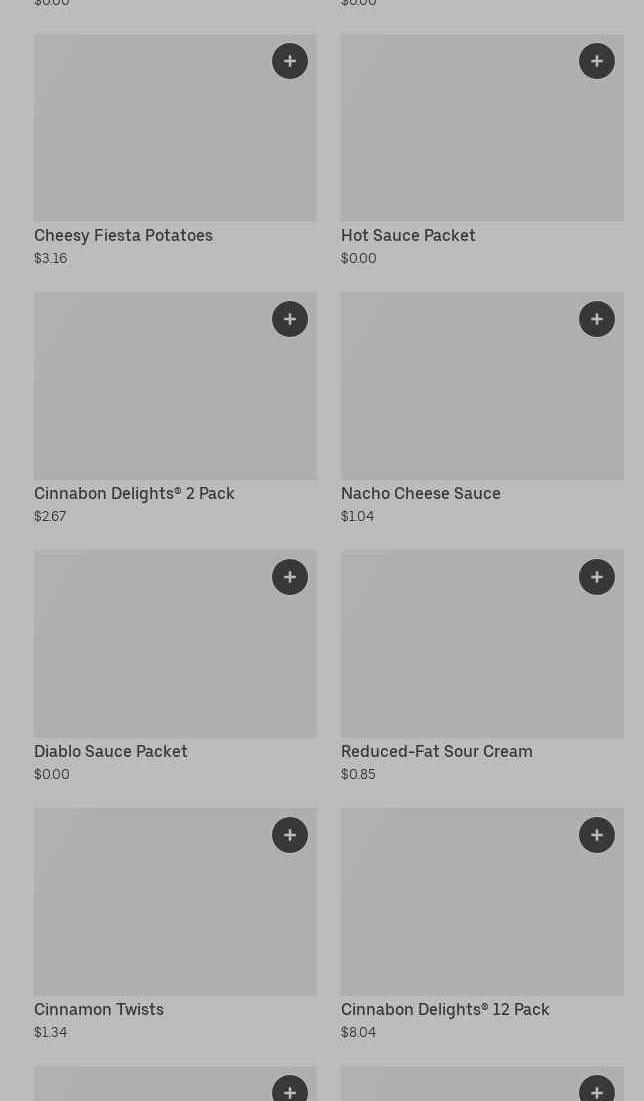The height and width of the screenshot is (1101, 644).
Task: Add Nacho Cheese Sauce with plus icon
Action: point(597,319)
